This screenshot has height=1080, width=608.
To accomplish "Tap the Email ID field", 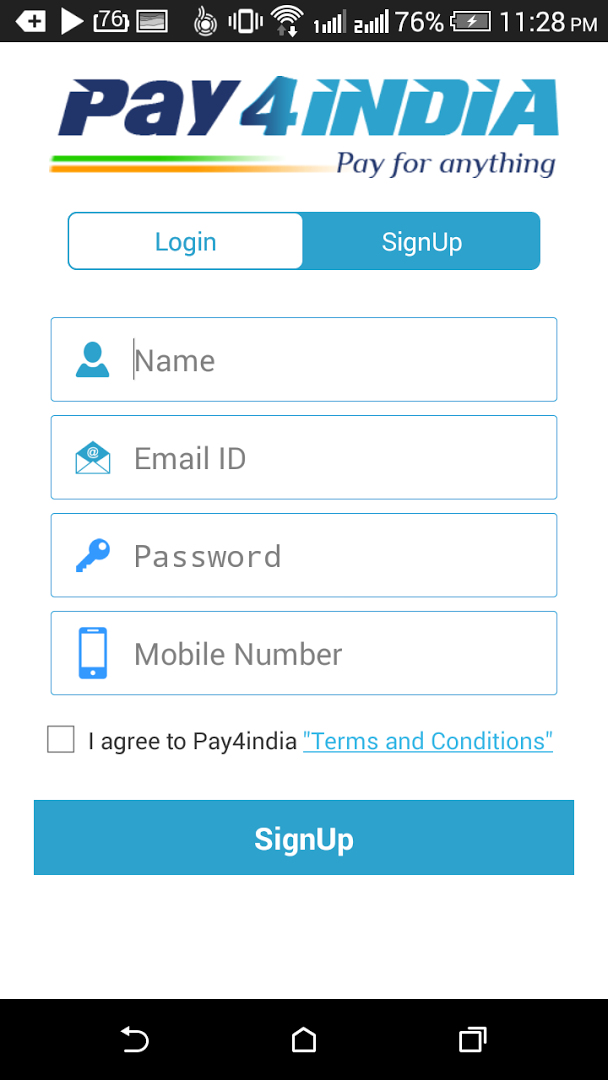I will pyautogui.click(x=304, y=457).
